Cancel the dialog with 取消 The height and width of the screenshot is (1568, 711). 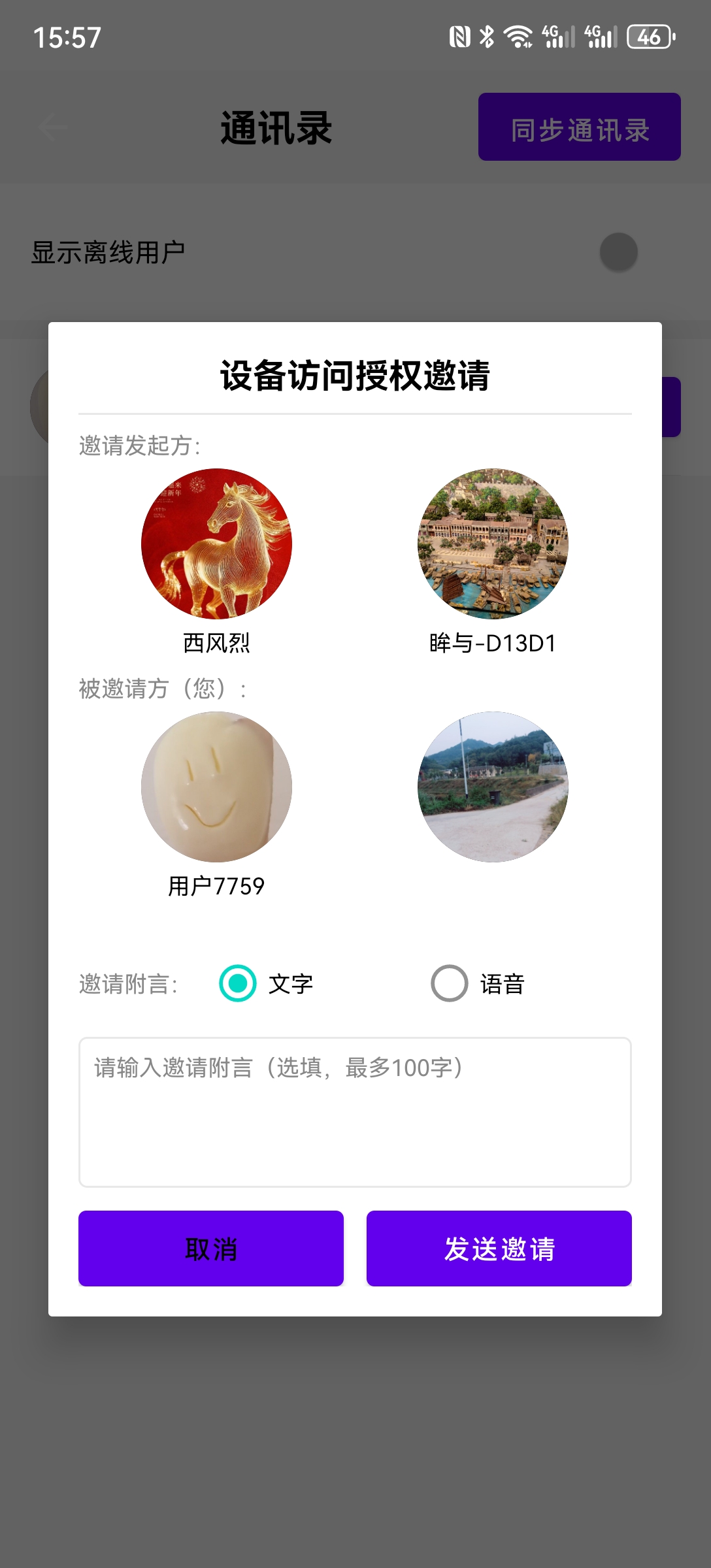(x=211, y=1249)
